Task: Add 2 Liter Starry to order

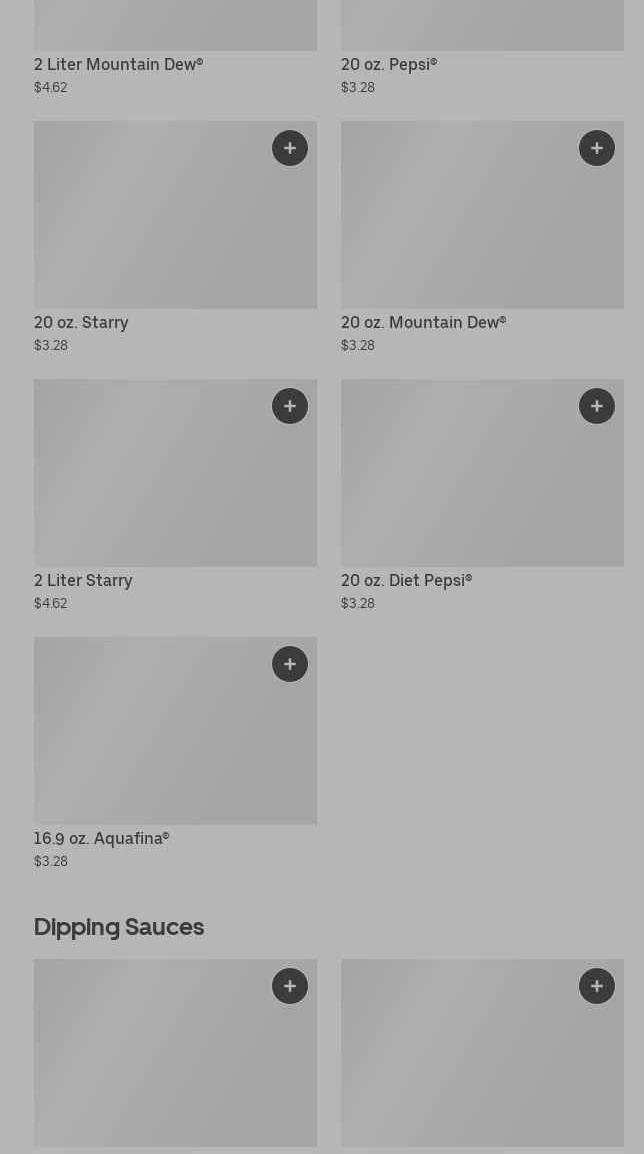Action: click(290, 406)
